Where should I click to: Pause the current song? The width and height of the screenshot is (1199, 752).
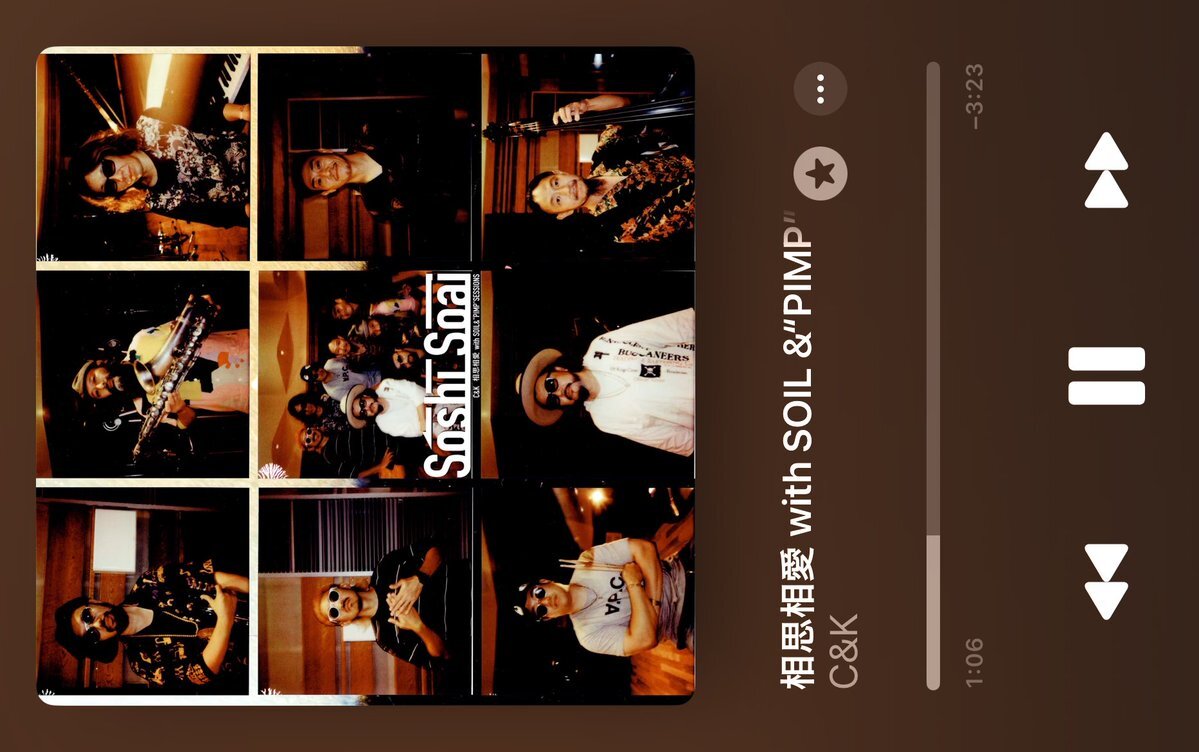point(1106,376)
